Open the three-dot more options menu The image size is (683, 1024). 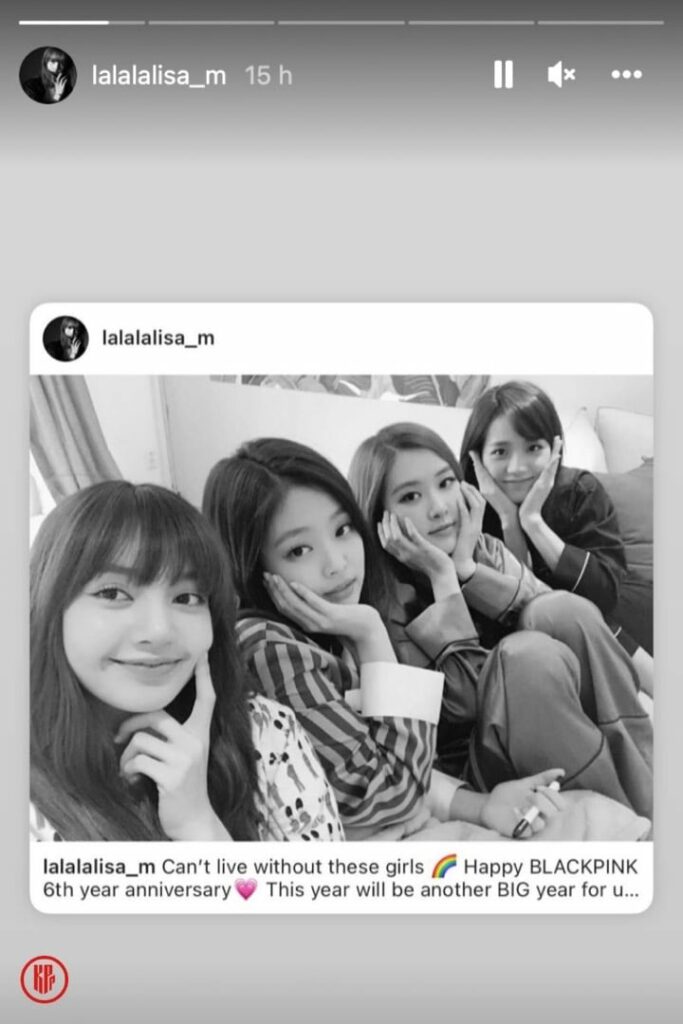626,75
